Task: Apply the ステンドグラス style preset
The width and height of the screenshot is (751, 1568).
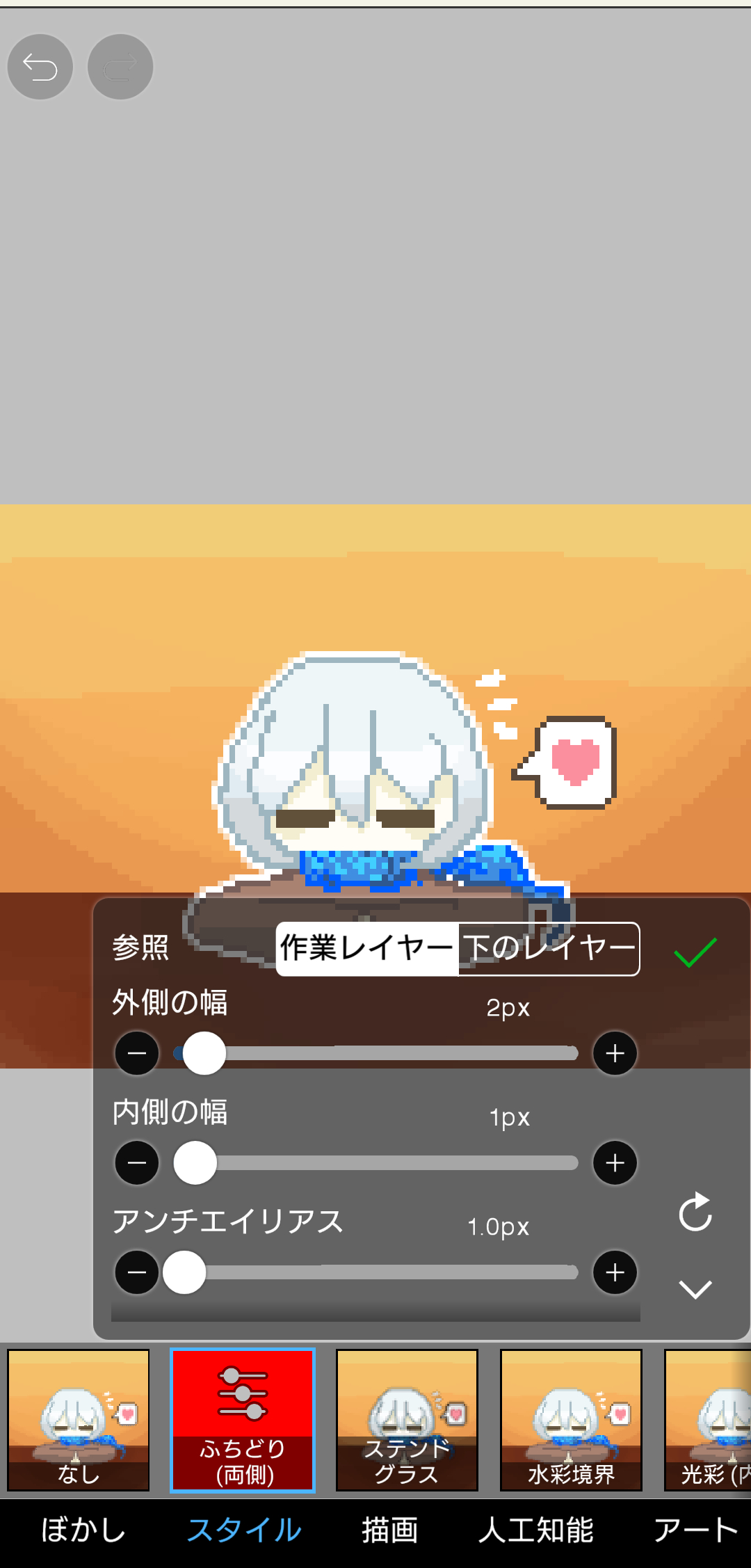Action: [406, 1419]
